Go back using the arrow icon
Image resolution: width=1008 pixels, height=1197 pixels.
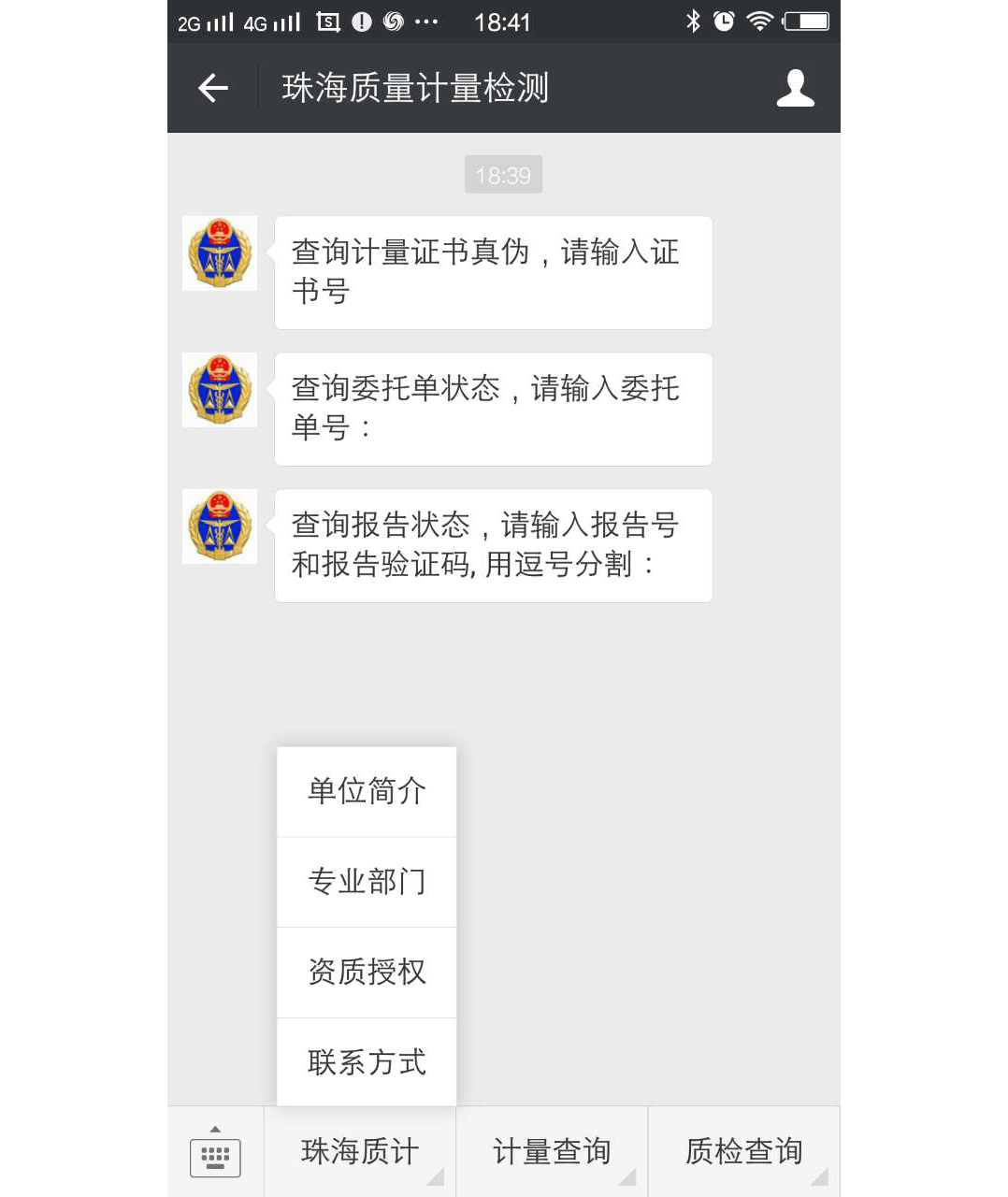click(x=213, y=88)
